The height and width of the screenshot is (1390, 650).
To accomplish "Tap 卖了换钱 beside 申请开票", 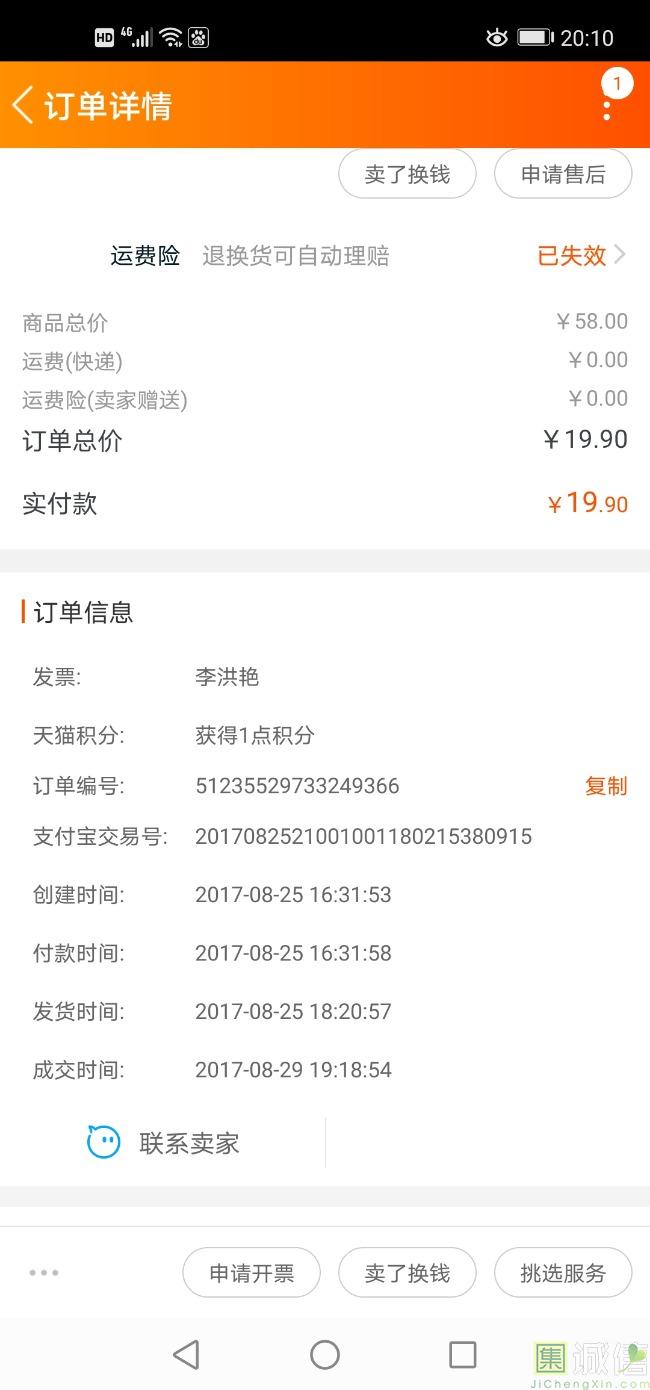I will [407, 1273].
